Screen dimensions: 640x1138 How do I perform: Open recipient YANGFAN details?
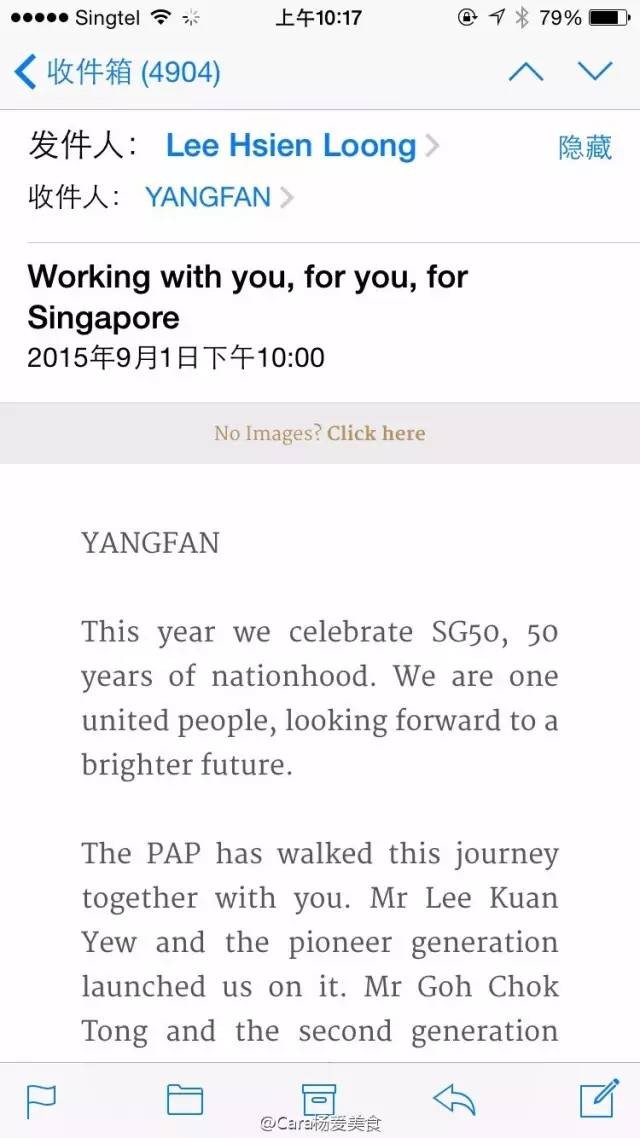pos(208,197)
